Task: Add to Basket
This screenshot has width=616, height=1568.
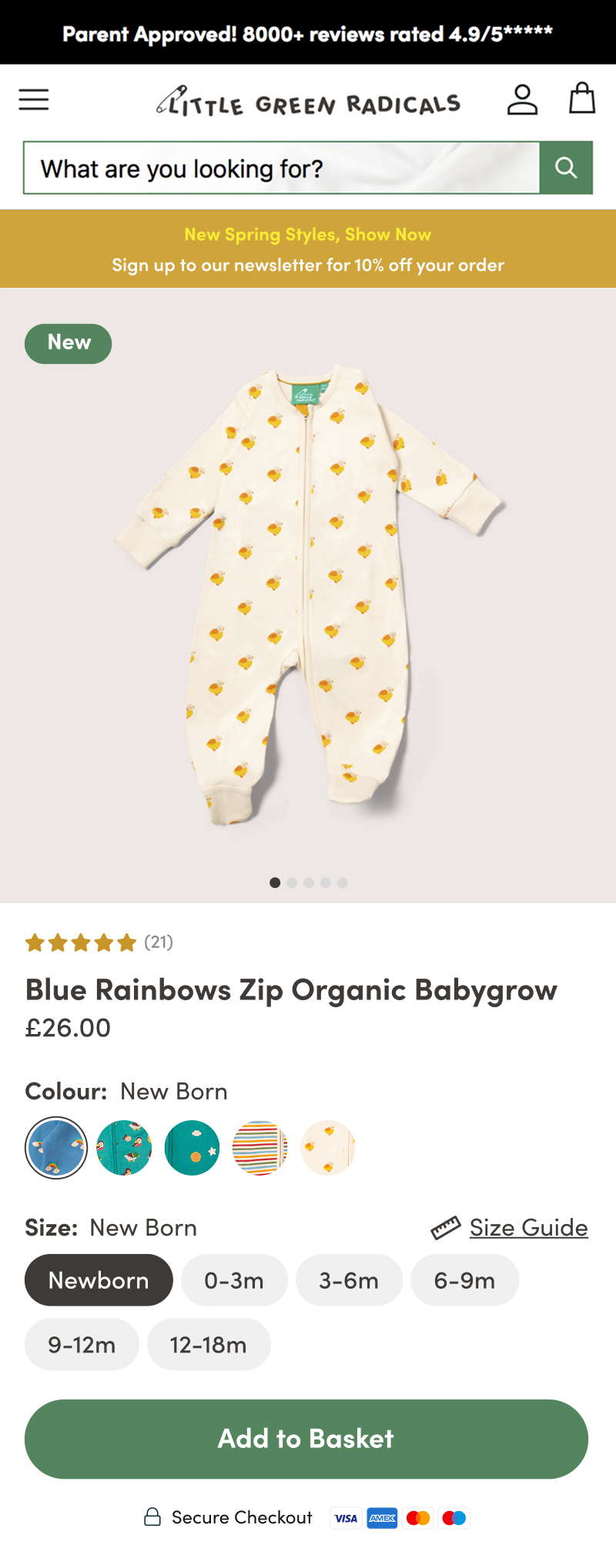Action: (x=306, y=1439)
